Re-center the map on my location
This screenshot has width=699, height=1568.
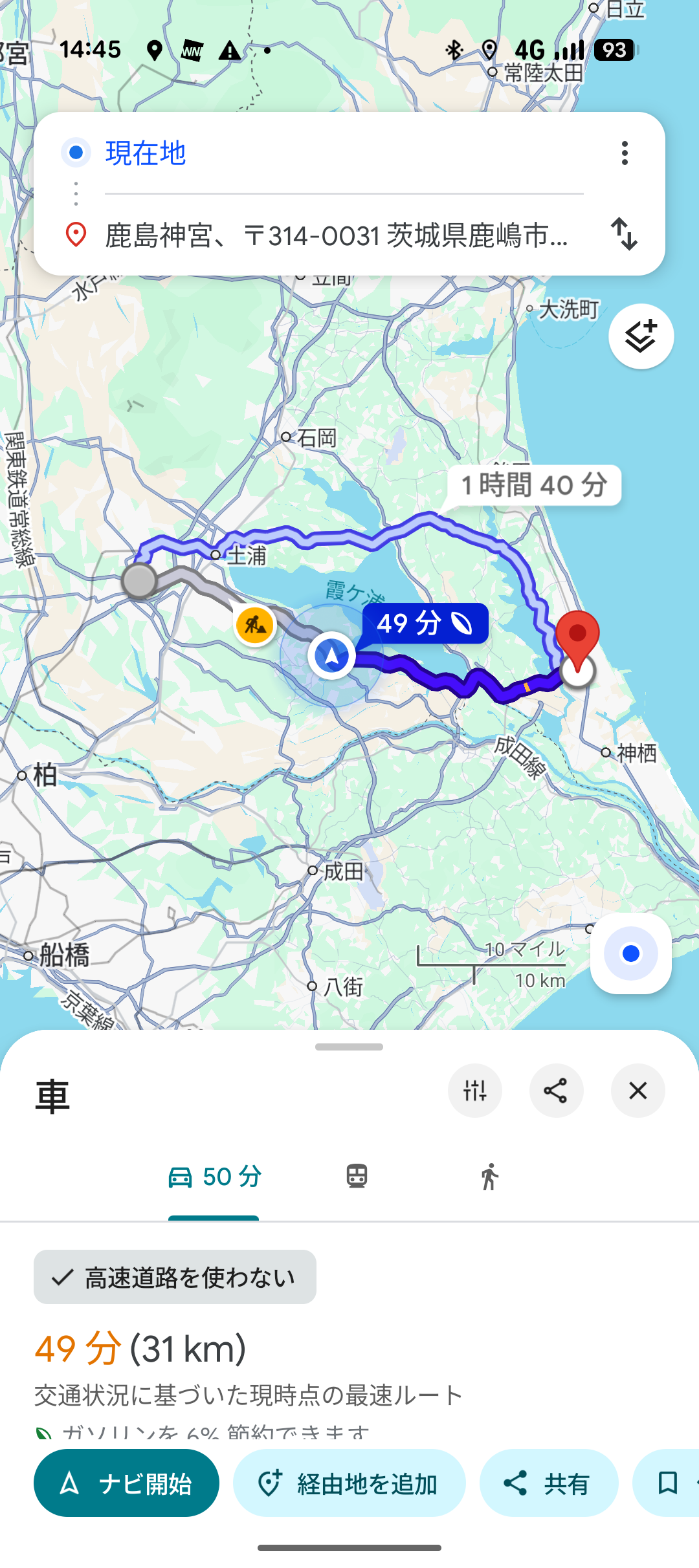click(x=630, y=953)
